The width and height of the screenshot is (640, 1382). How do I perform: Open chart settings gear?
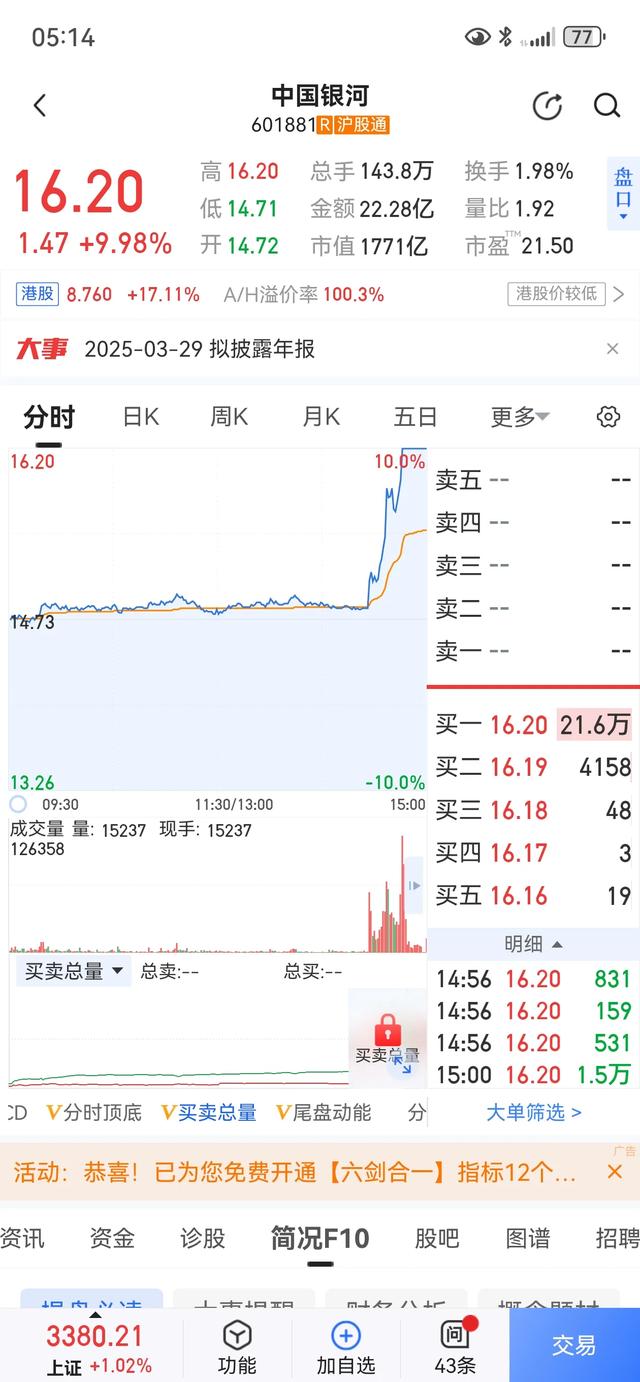(x=608, y=416)
